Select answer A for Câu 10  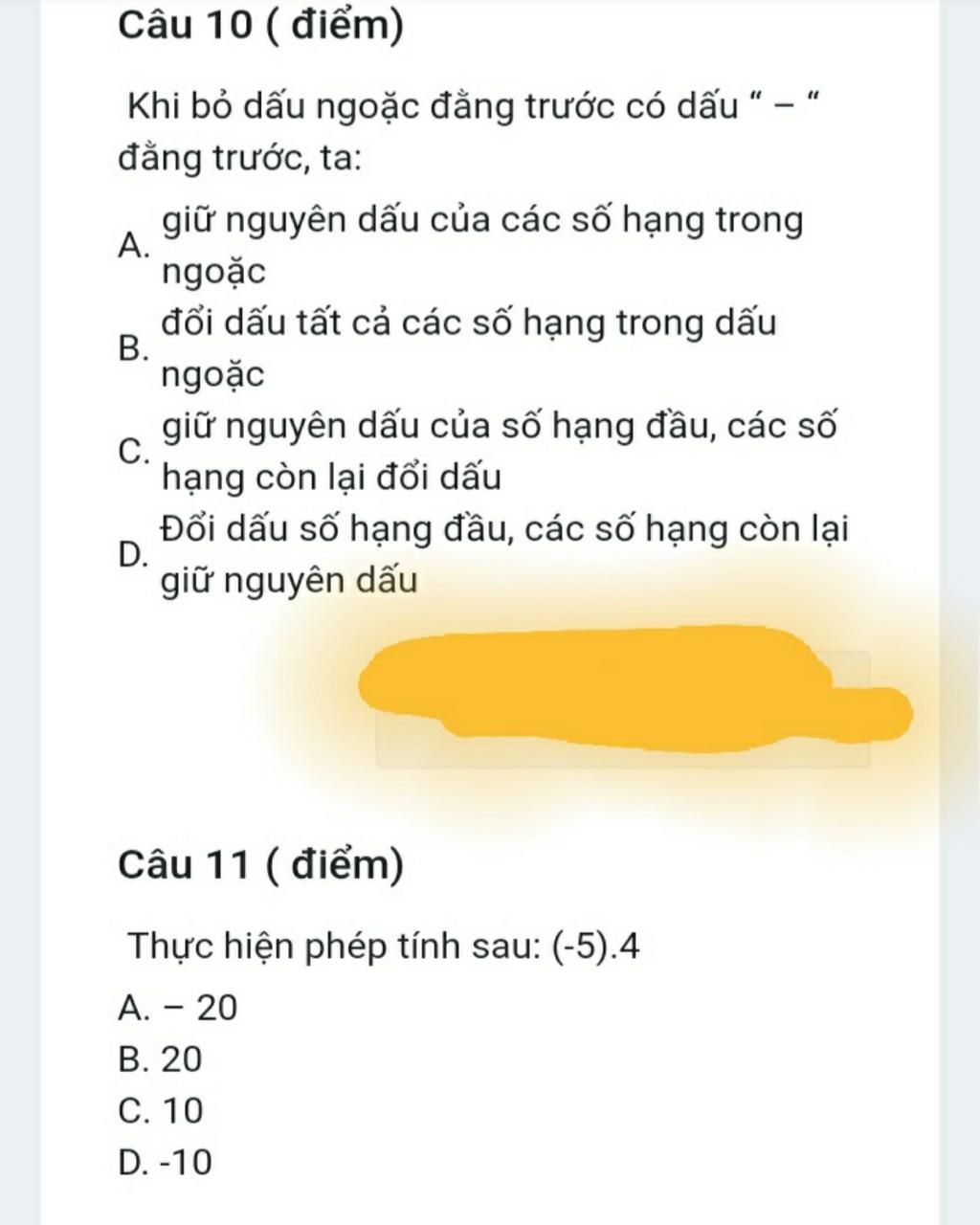click(459, 246)
